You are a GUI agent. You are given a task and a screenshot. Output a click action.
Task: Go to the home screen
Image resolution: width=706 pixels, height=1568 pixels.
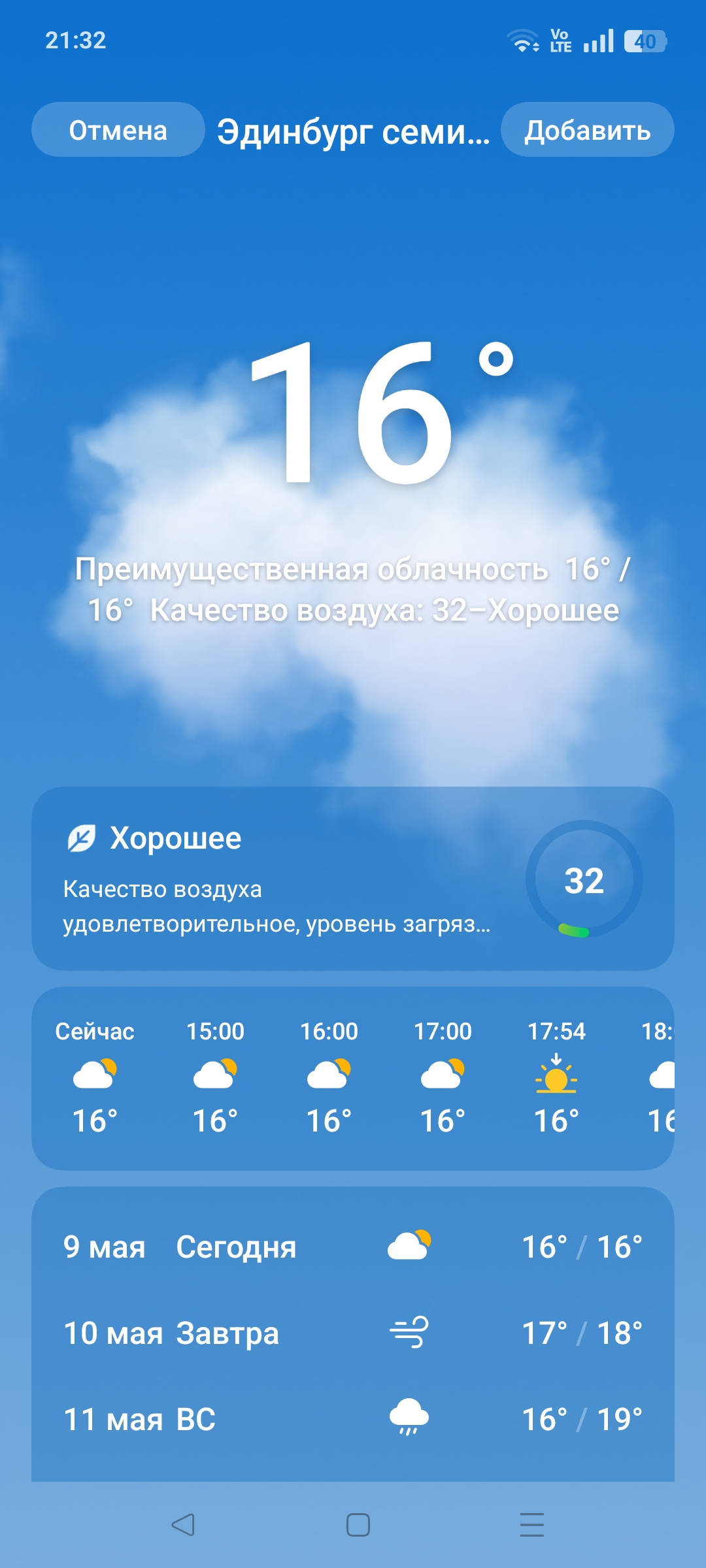point(358,1525)
